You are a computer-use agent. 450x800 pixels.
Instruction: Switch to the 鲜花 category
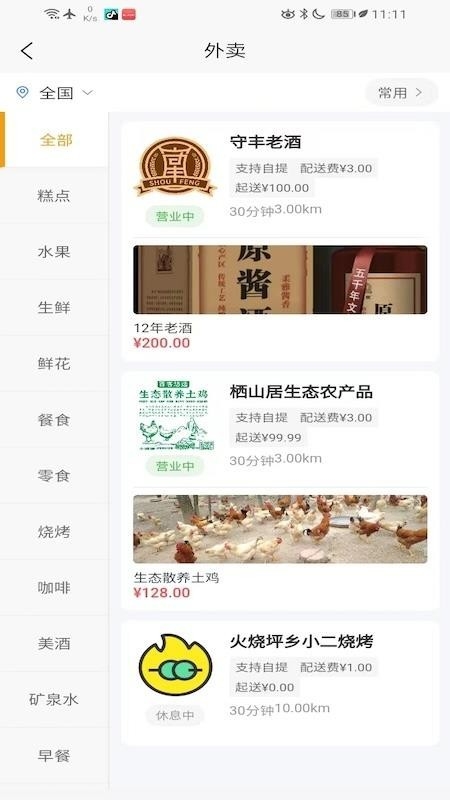[x=55, y=364]
